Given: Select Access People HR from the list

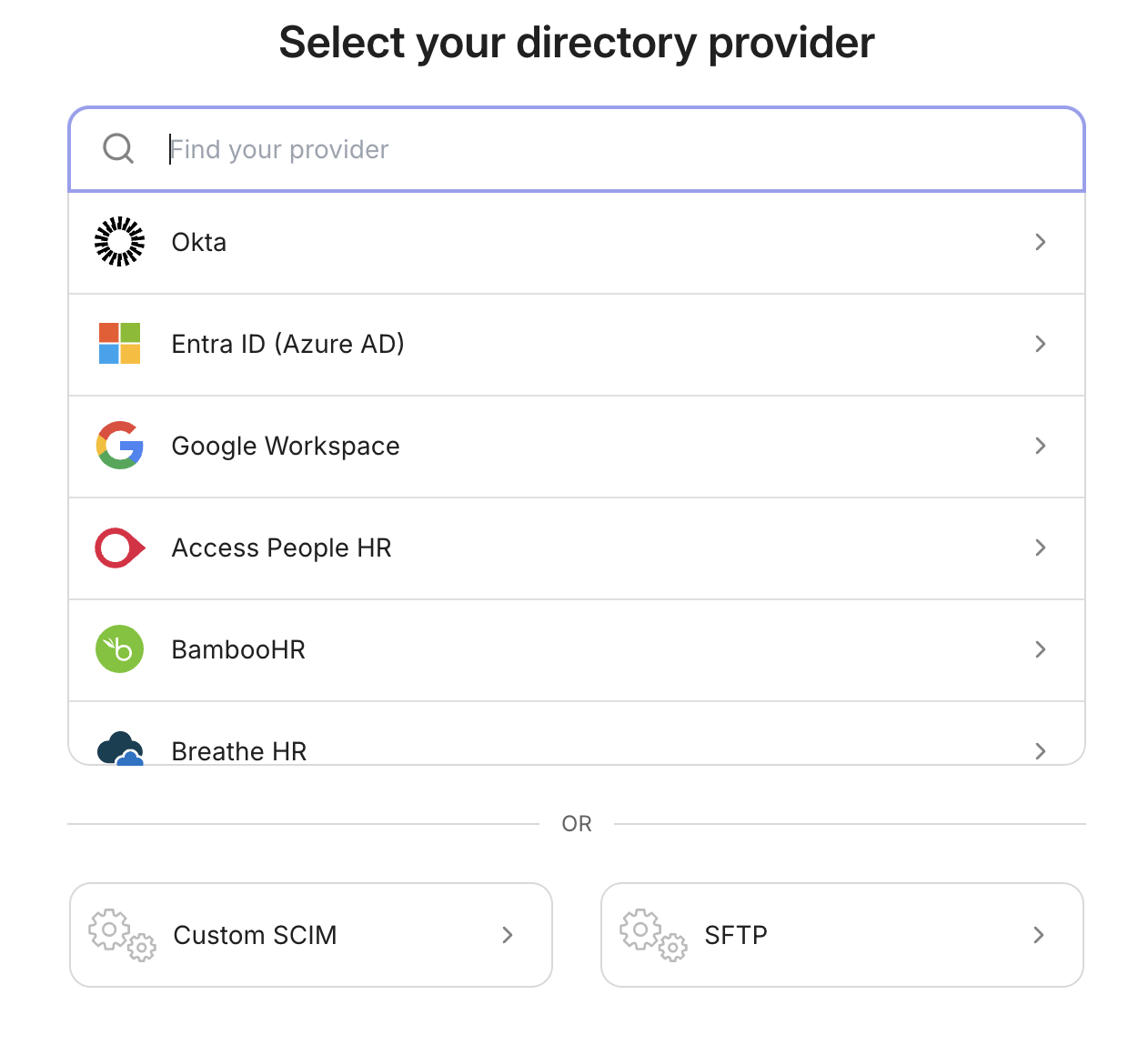Looking at the screenshot, I should 576,548.
